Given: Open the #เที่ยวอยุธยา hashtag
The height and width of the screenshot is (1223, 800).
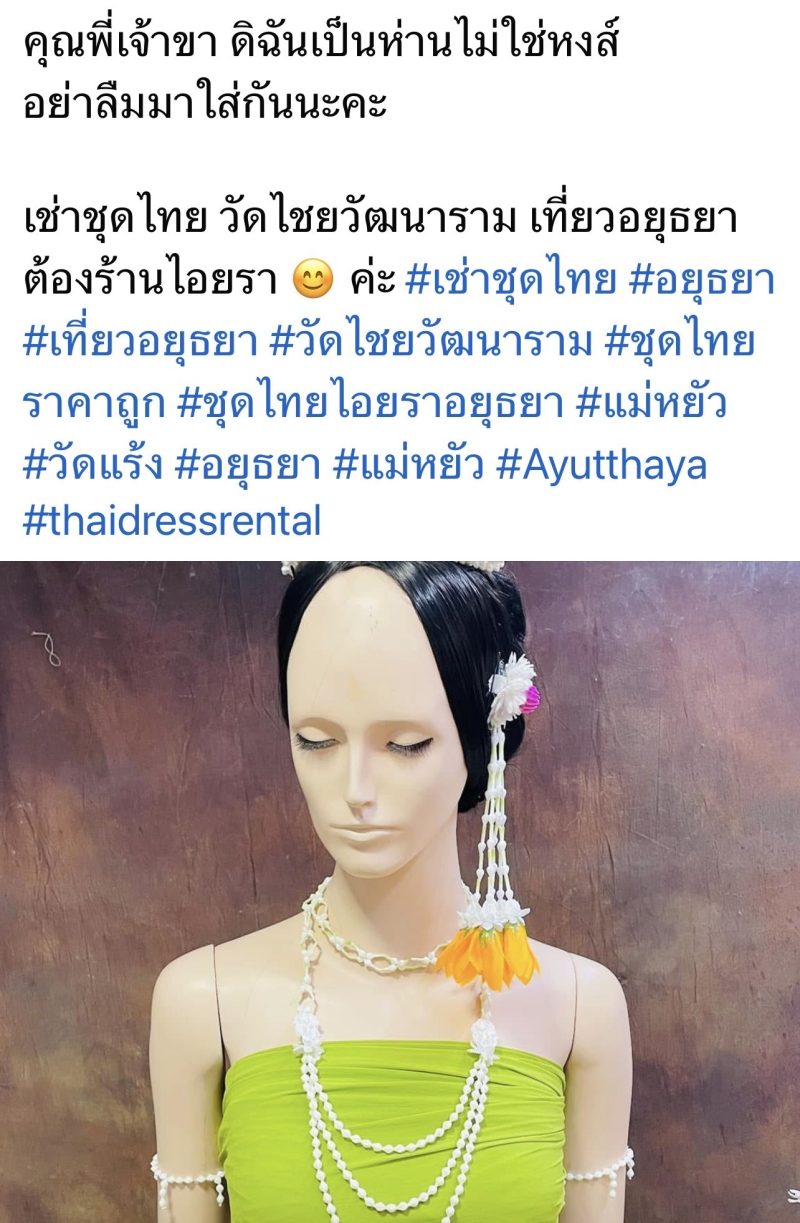Looking at the screenshot, I should tap(137, 342).
